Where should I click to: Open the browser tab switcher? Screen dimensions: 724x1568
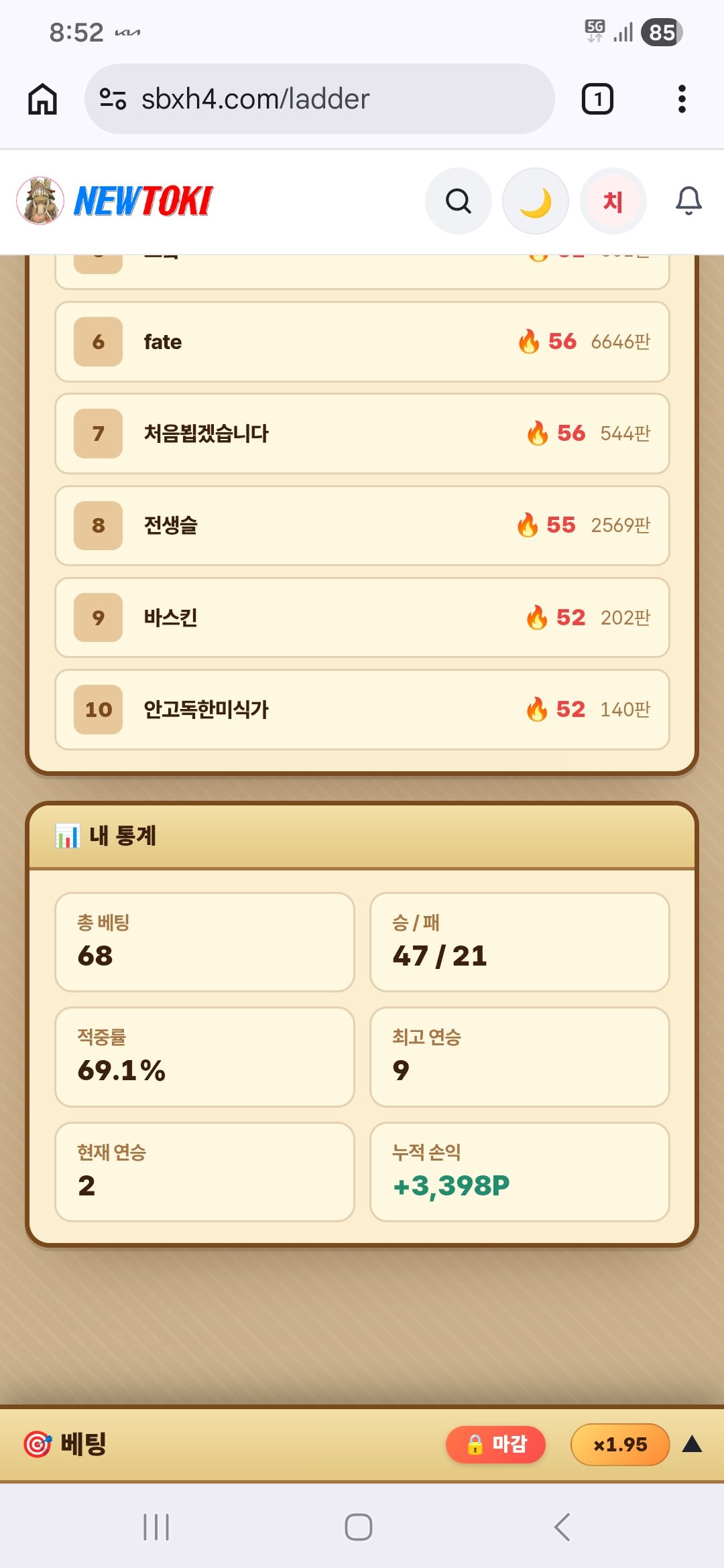click(x=597, y=99)
